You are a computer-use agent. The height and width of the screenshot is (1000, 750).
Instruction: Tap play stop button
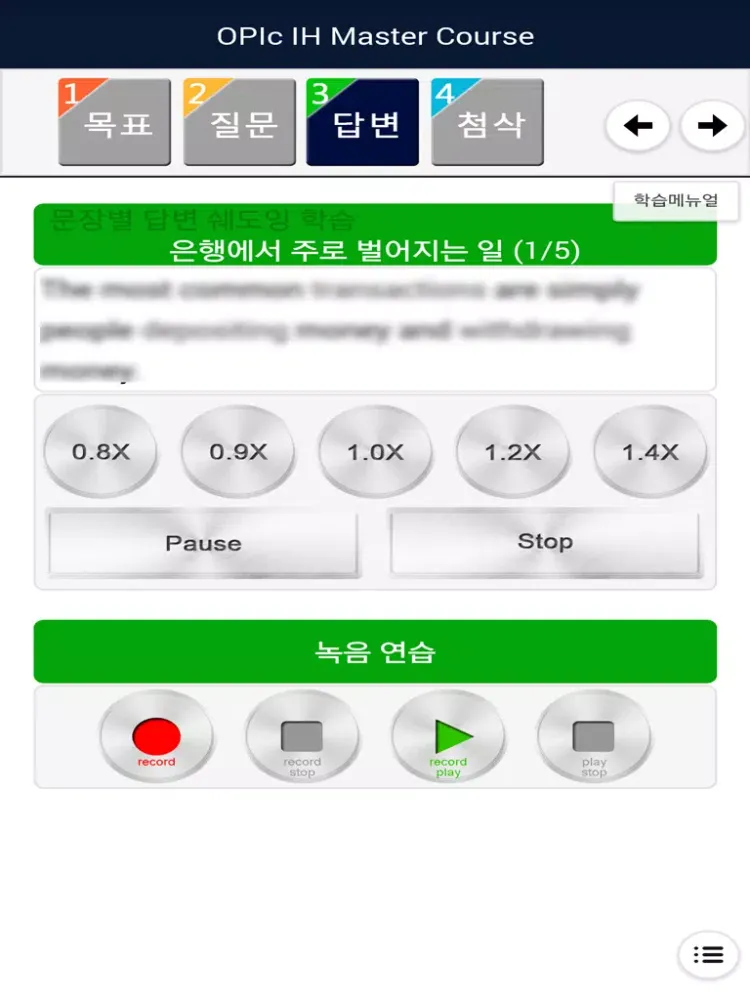(594, 740)
